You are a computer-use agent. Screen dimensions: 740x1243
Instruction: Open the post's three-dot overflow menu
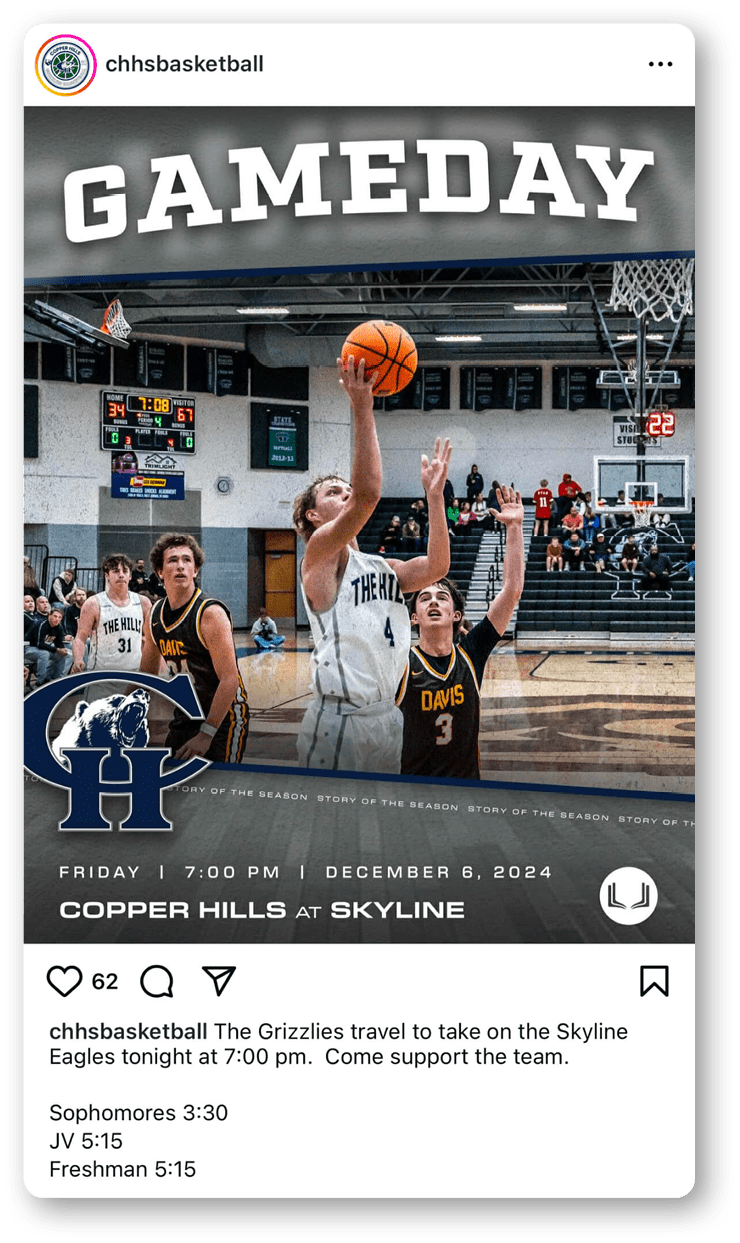click(660, 65)
